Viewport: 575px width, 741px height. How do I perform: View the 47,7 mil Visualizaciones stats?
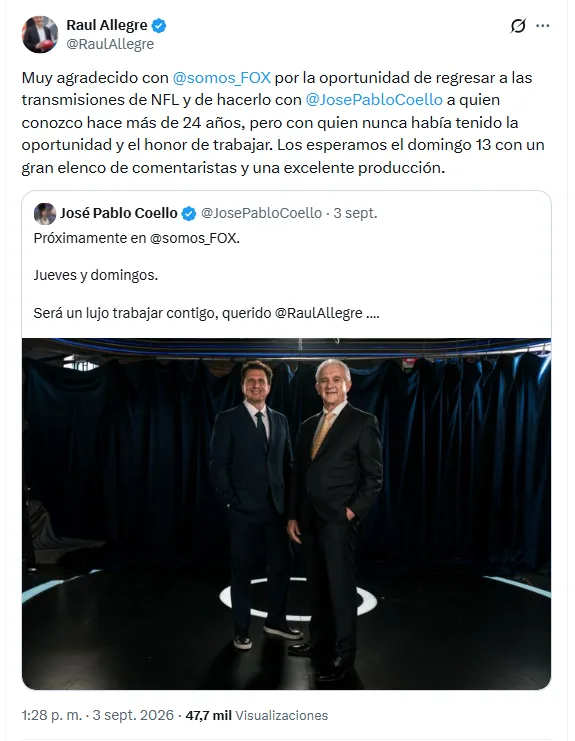click(257, 715)
